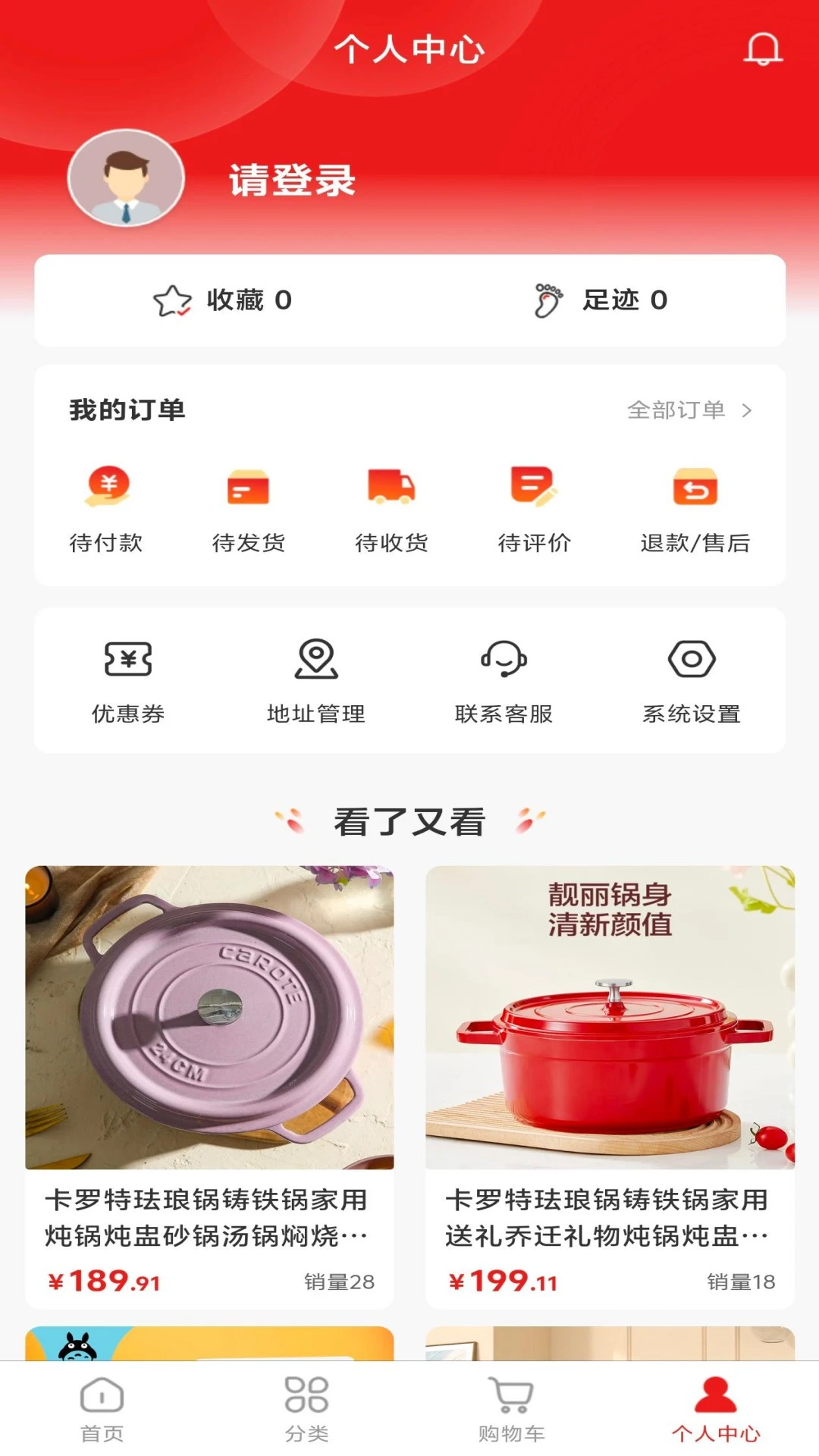Click the user avatar image
Image resolution: width=819 pixels, height=1456 pixels.
pyautogui.click(x=127, y=177)
